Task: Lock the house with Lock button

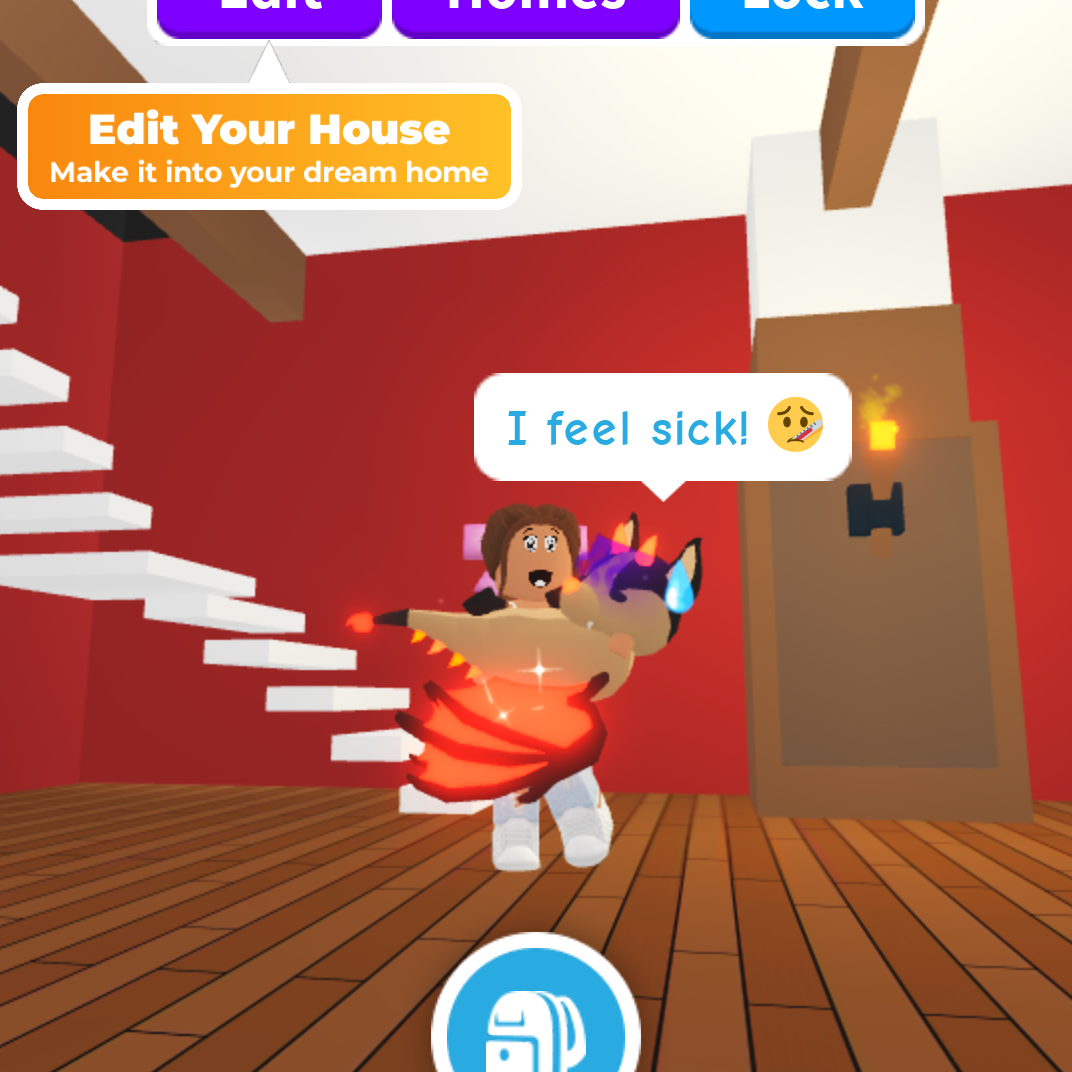Action: (802, 14)
